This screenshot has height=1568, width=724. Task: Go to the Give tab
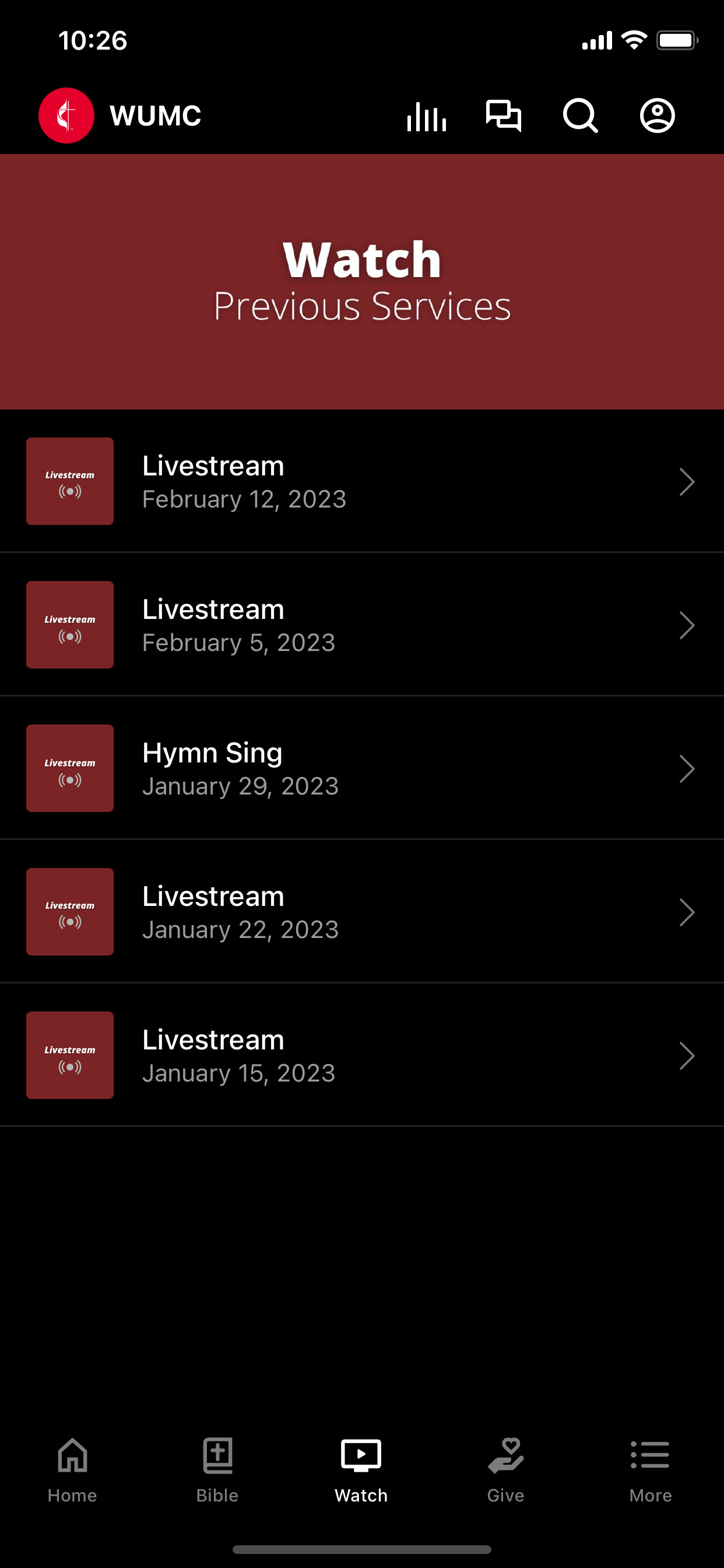(x=505, y=1470)
